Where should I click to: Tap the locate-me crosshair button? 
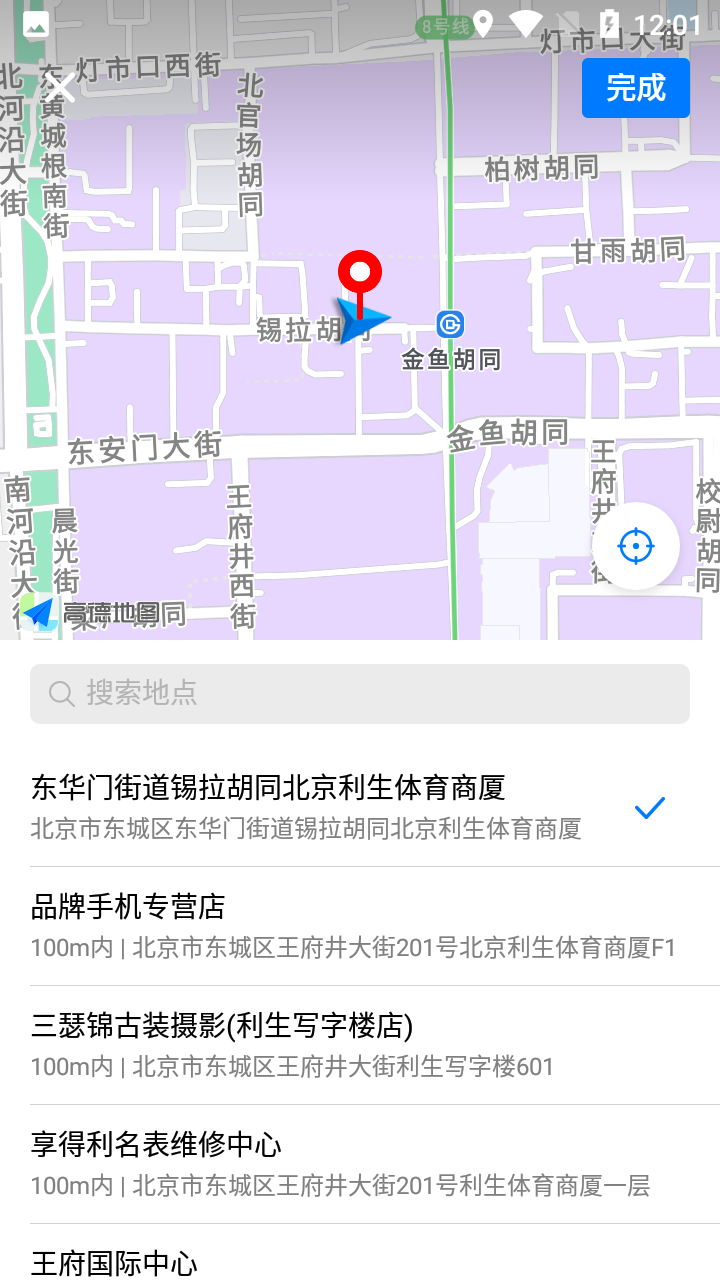(635, 545)
